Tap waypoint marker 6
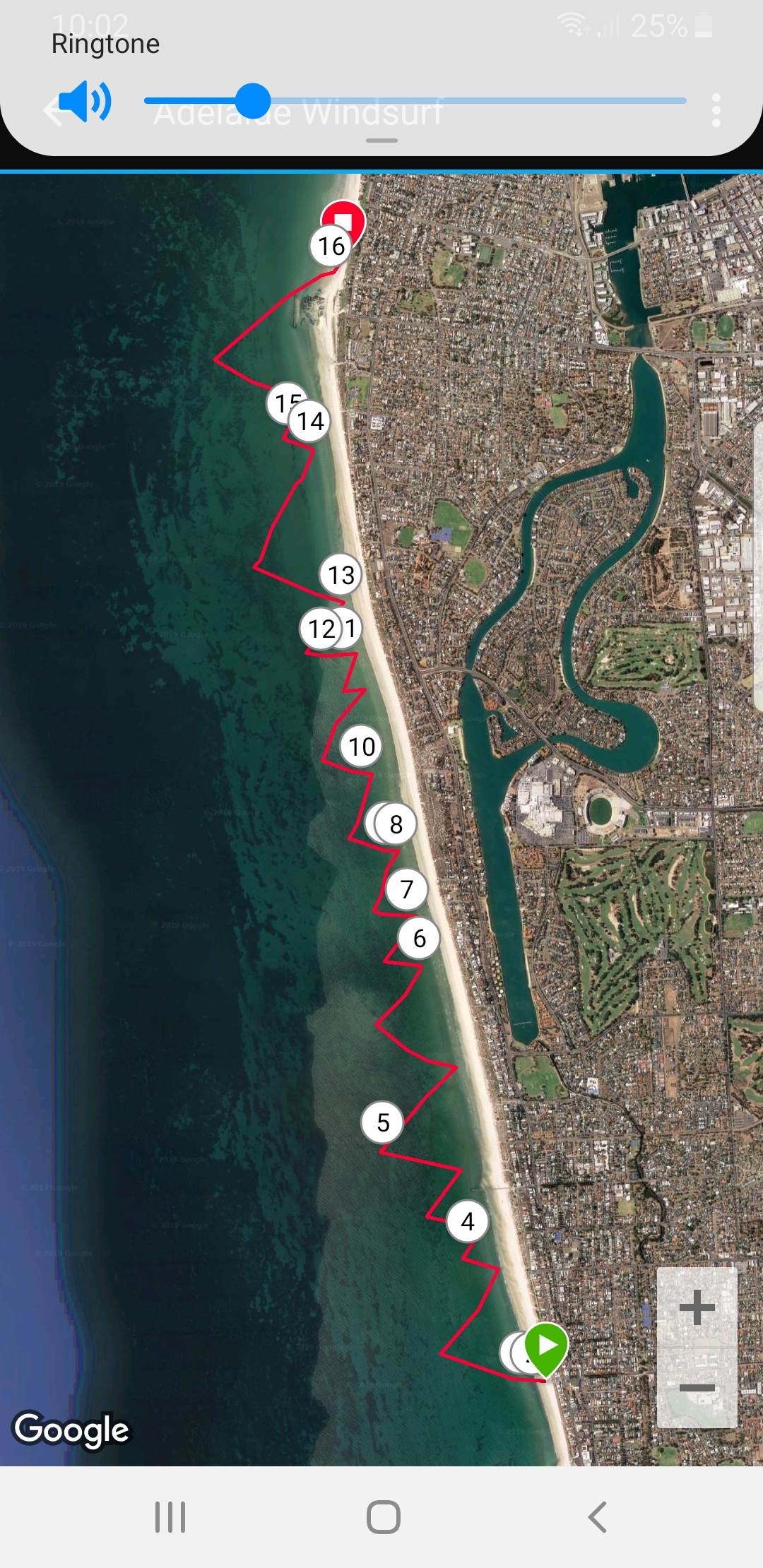 coord(419,939)
